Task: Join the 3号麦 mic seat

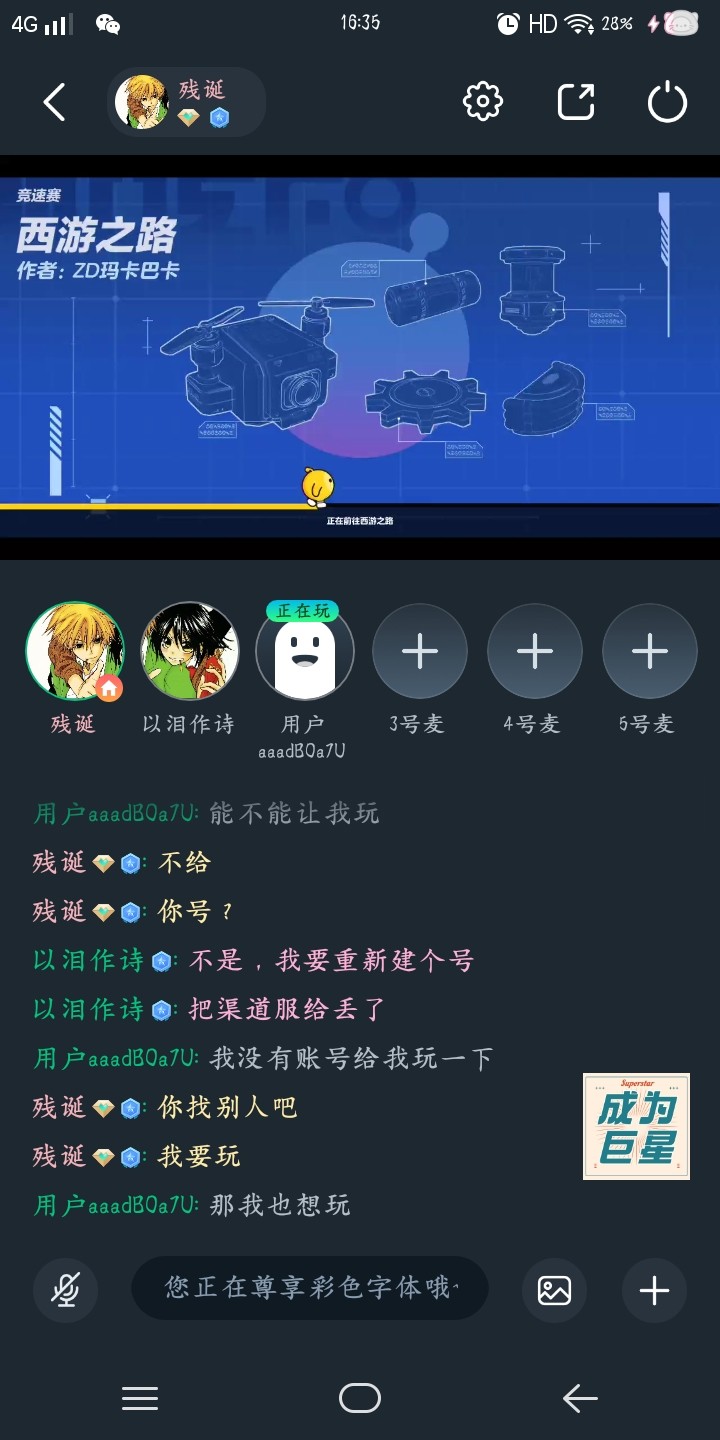Action: pyautogui.click(x=420, y=651)
